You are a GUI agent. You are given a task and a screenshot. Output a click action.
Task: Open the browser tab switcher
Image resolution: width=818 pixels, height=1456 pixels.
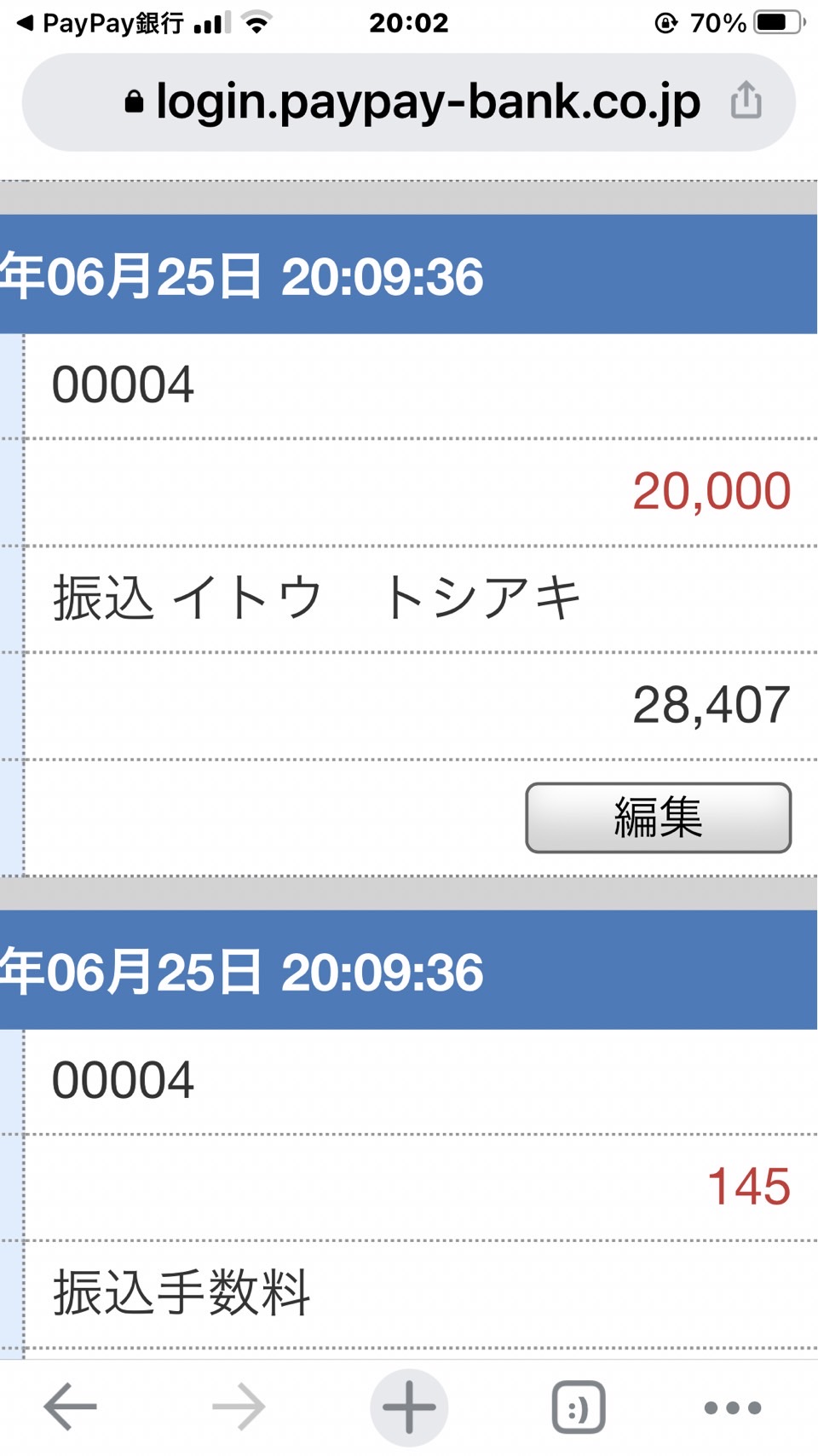pos(579,1407)
